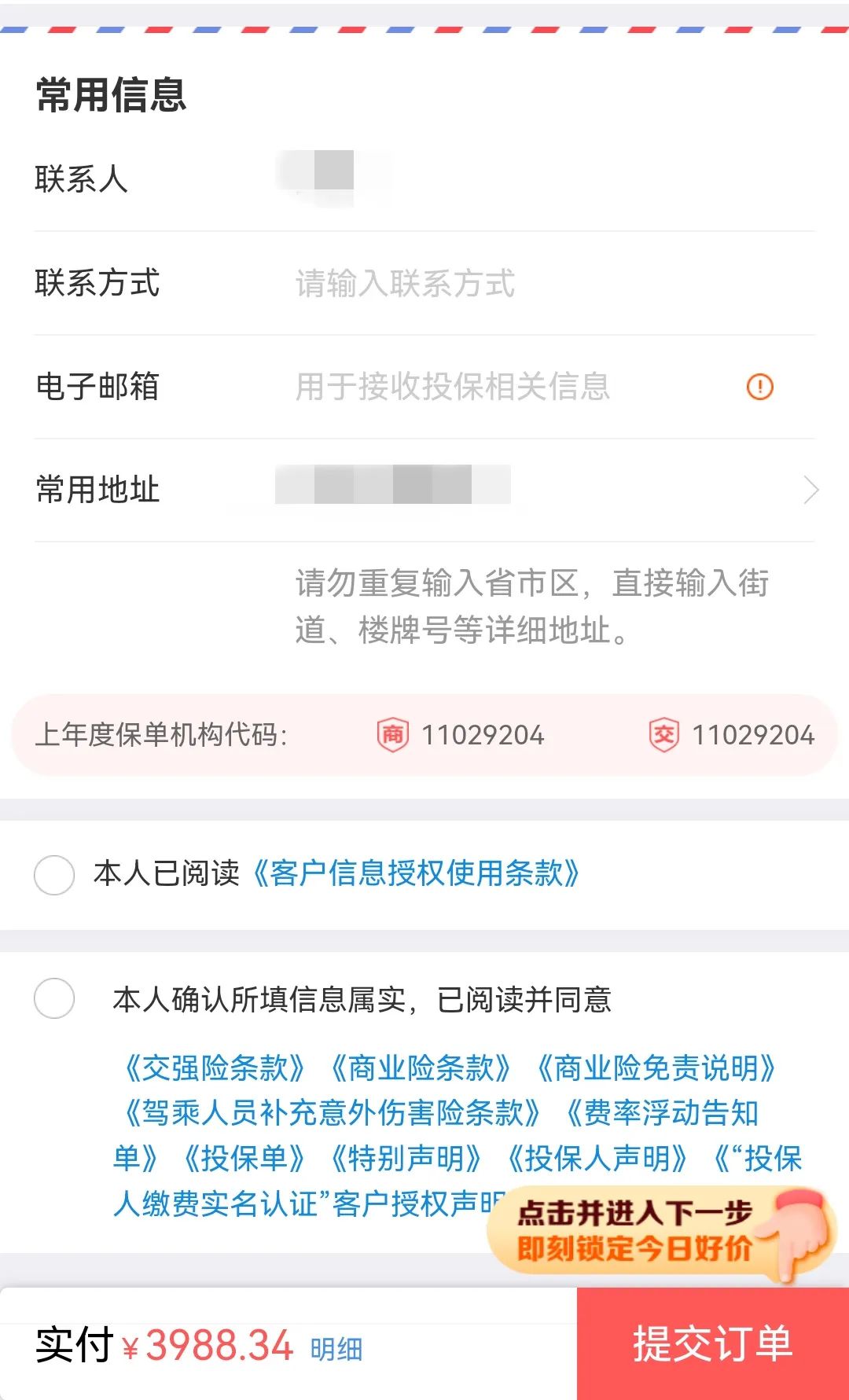Open 《商业险免责说明》 link
849x1400 pixels.
coord(660,1067)
